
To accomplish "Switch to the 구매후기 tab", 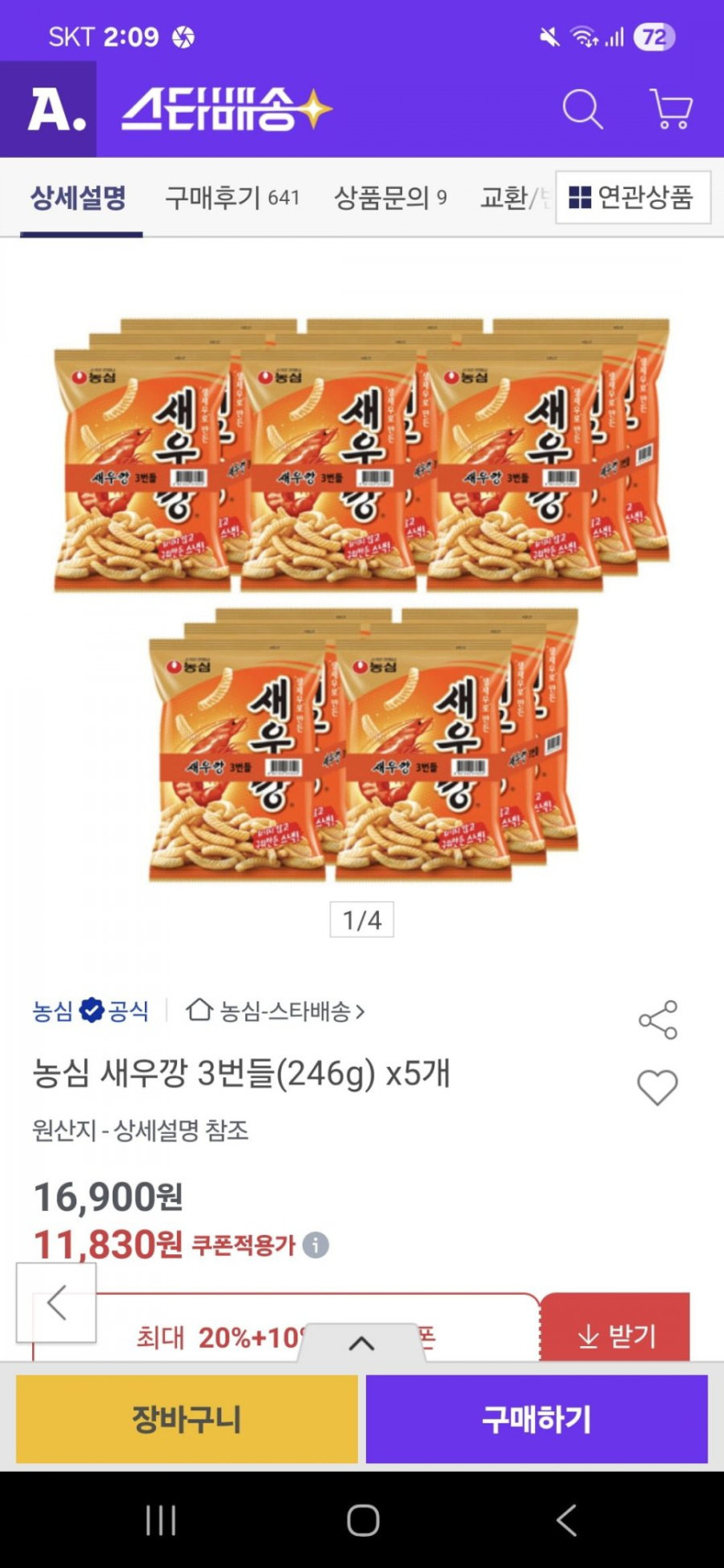I will tap(232, 198).
